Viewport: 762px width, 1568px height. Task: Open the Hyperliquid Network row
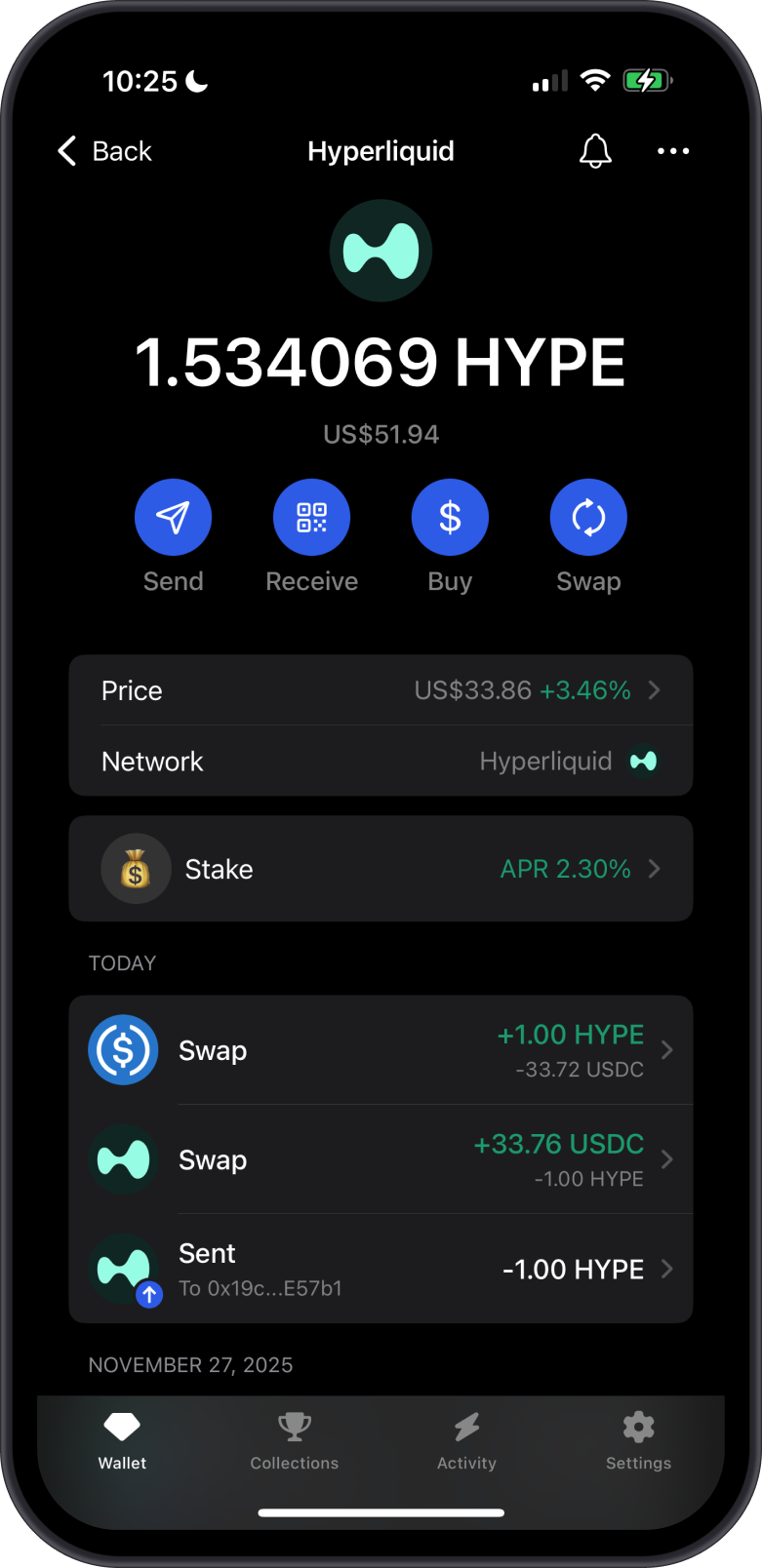[x=381, y=761]
